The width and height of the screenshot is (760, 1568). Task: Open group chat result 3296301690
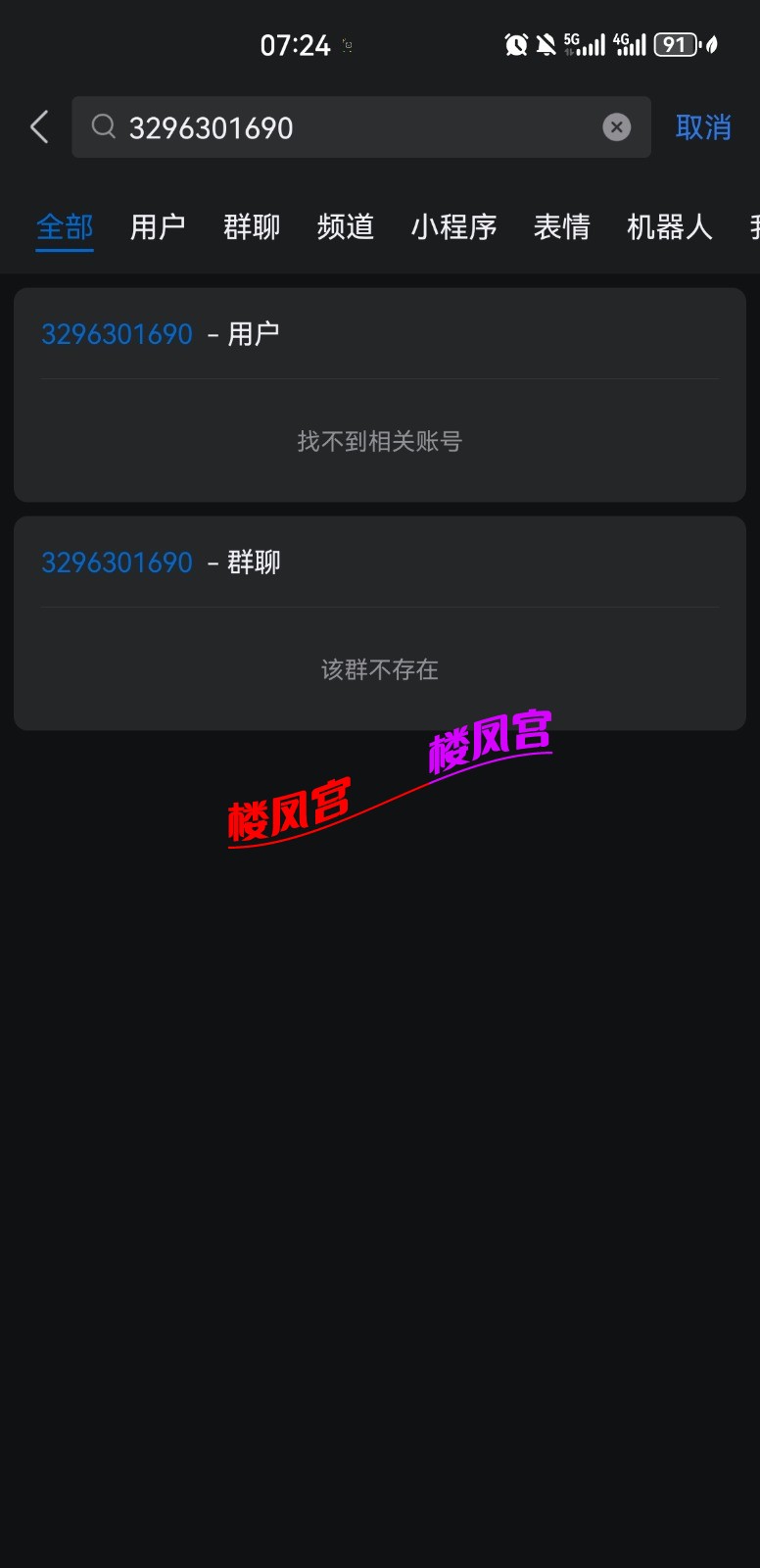[117, 563]
